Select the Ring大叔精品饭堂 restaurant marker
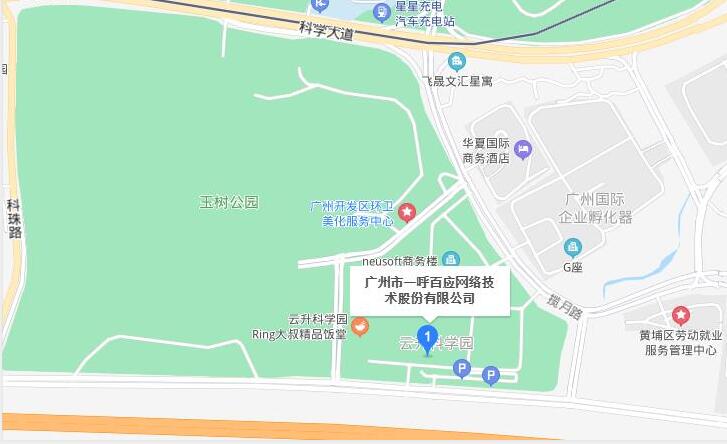Image resolution: width=727 pixels, height=444 pixels. (360, 327)
